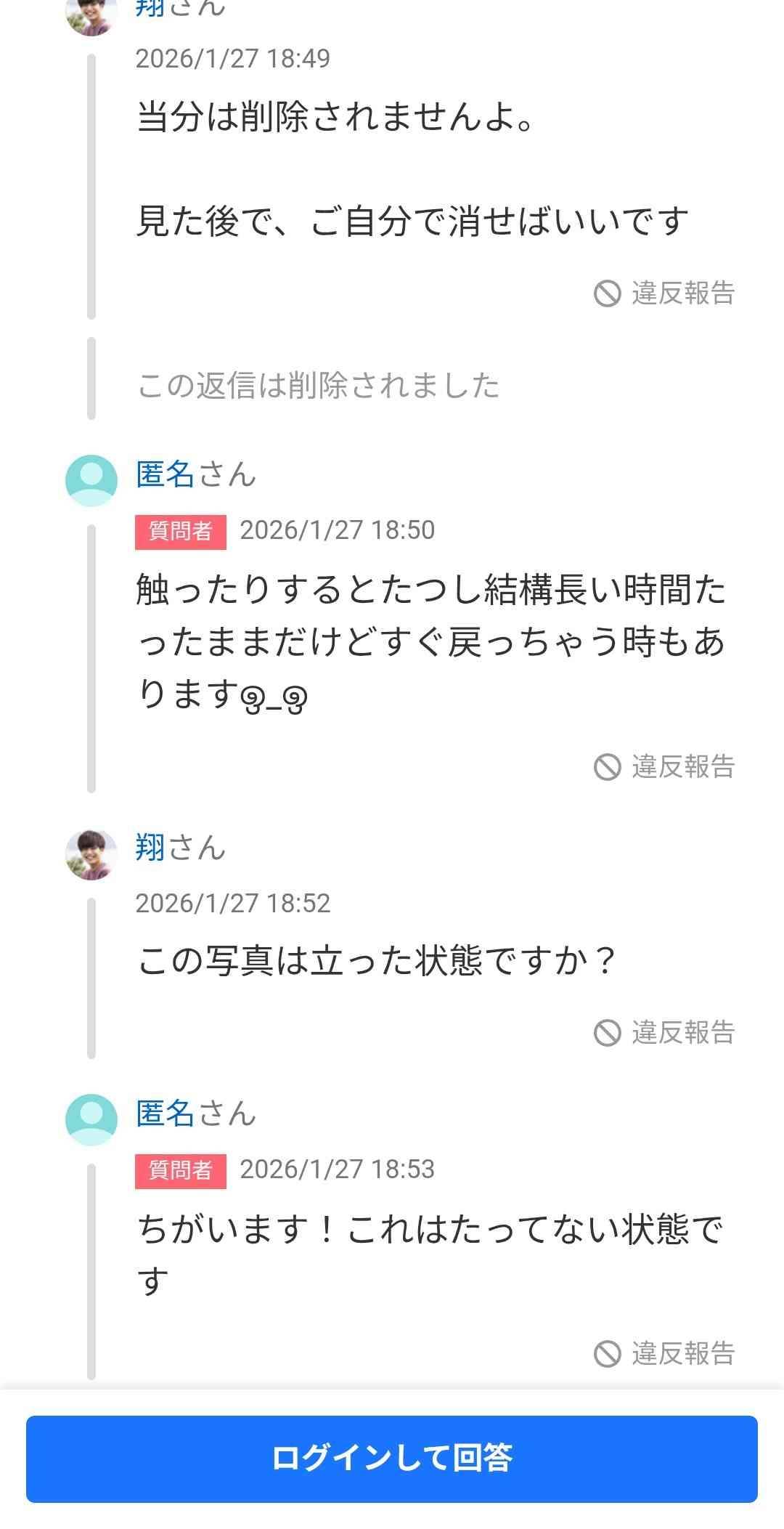The image size is (784, 1529).
Task: Report violation on the 18:53 reply
Action: pos(665,1353)
